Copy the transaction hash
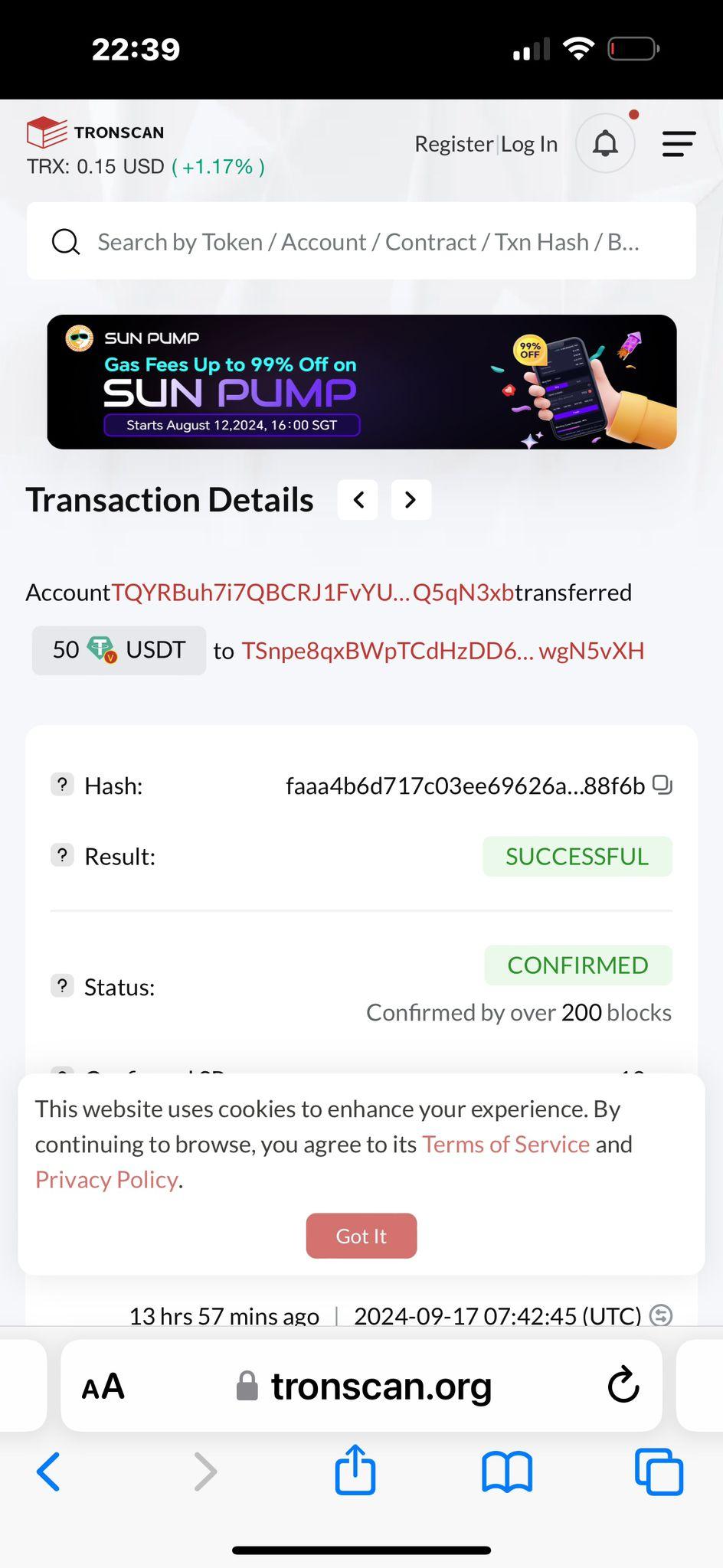This screenshot has height=1568, width=723. 662,785
